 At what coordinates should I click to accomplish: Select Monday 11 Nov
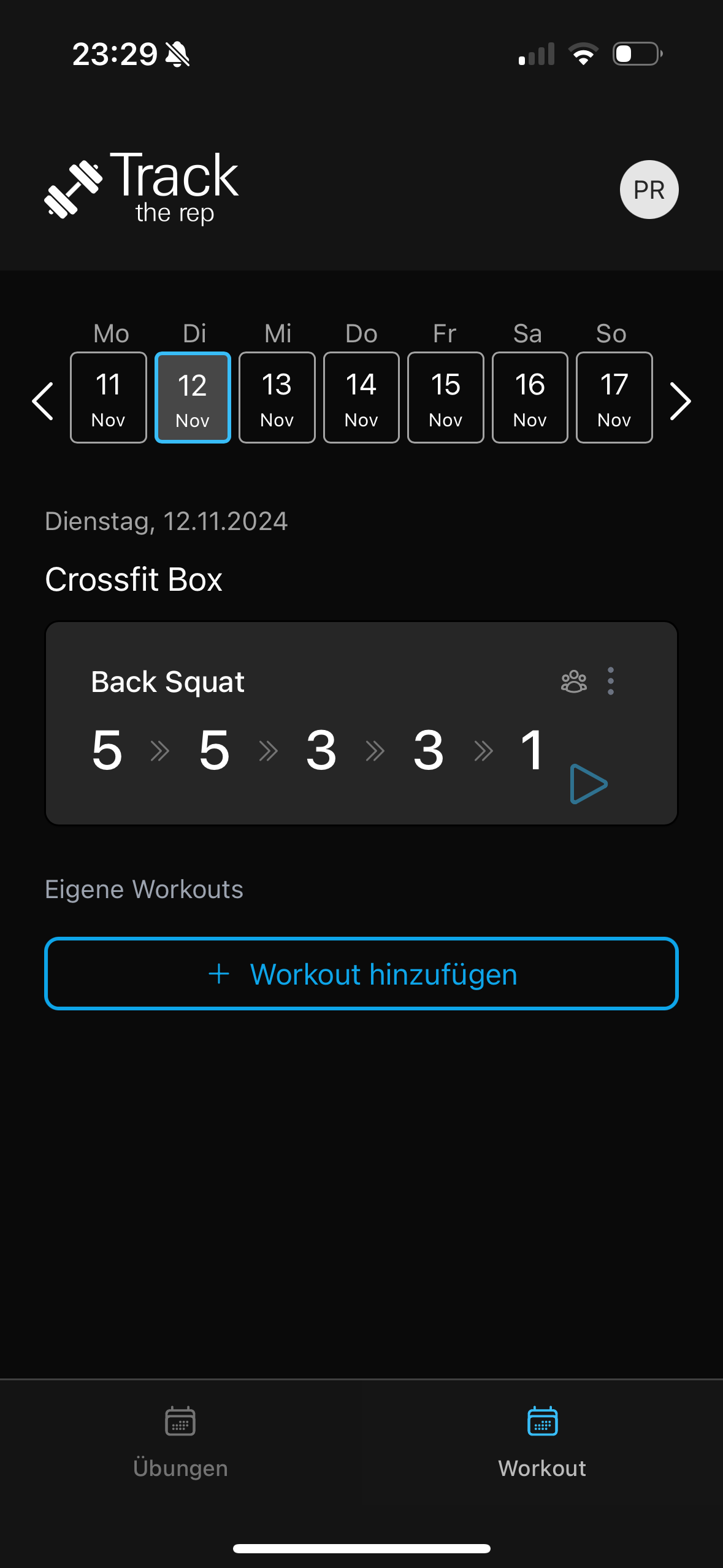click(x=109, y=398)
